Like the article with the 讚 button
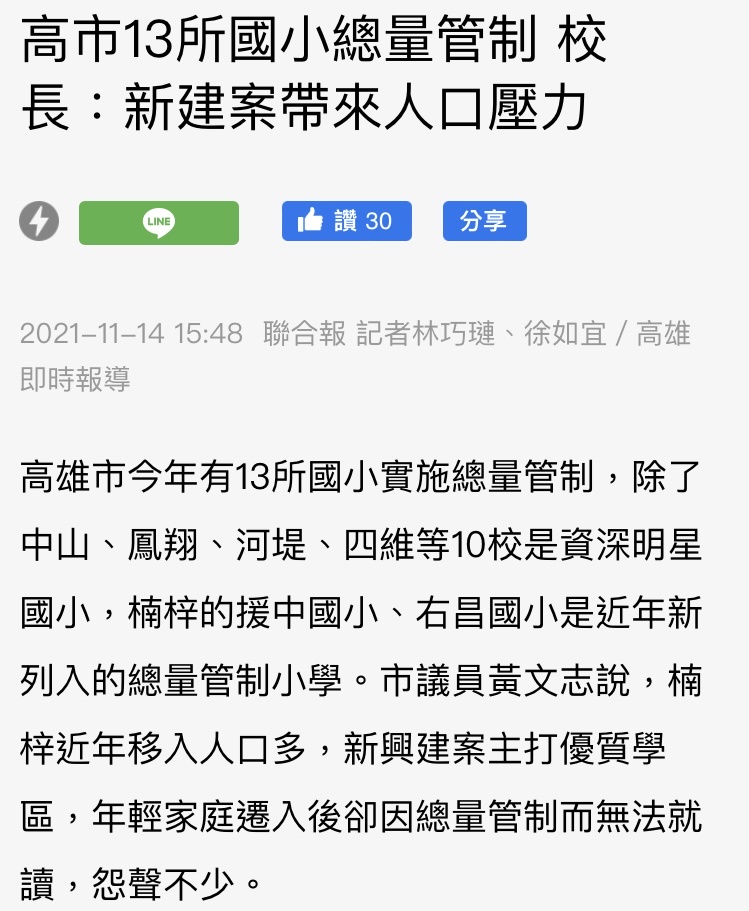The image size is (749, 911). (346, 221)
